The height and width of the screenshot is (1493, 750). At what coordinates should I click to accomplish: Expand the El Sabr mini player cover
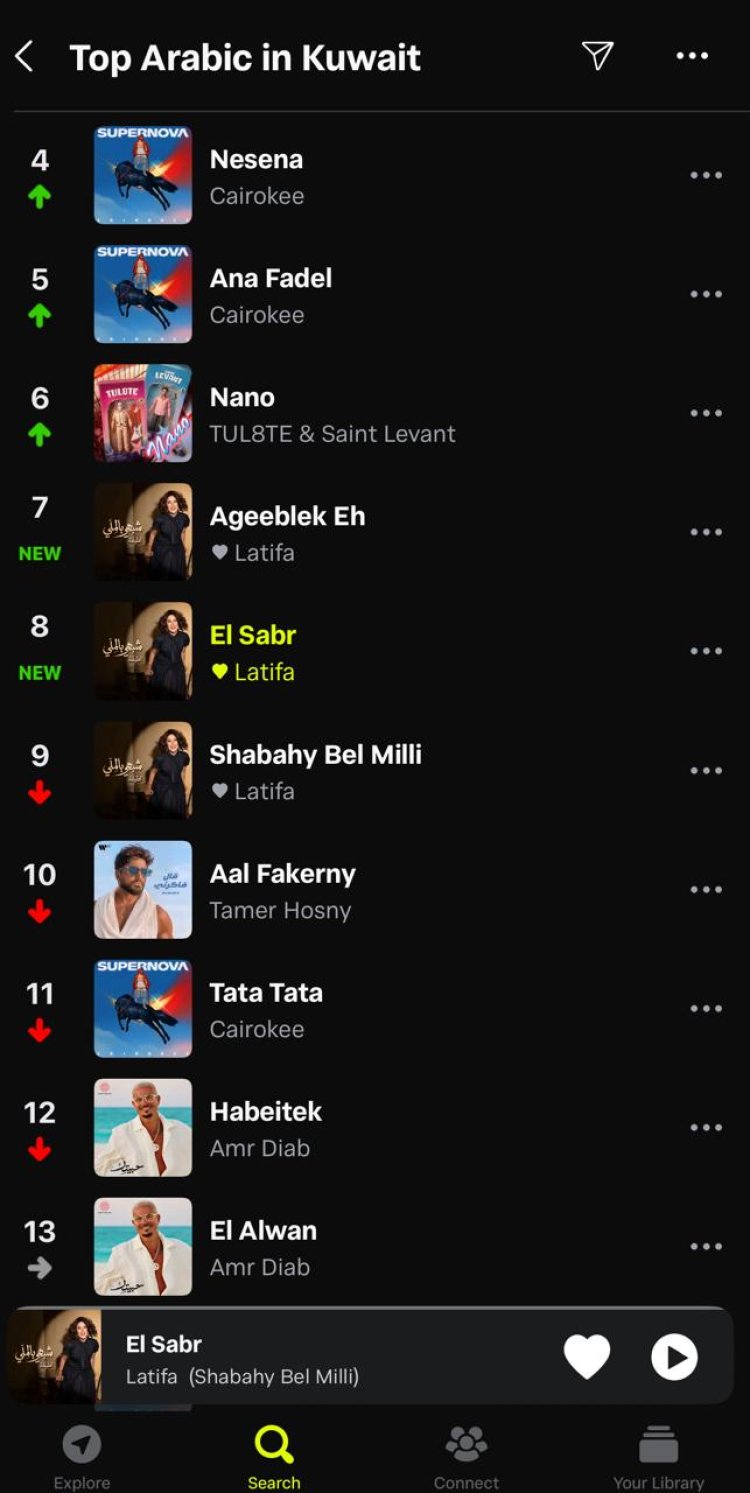click(54, 1357)
